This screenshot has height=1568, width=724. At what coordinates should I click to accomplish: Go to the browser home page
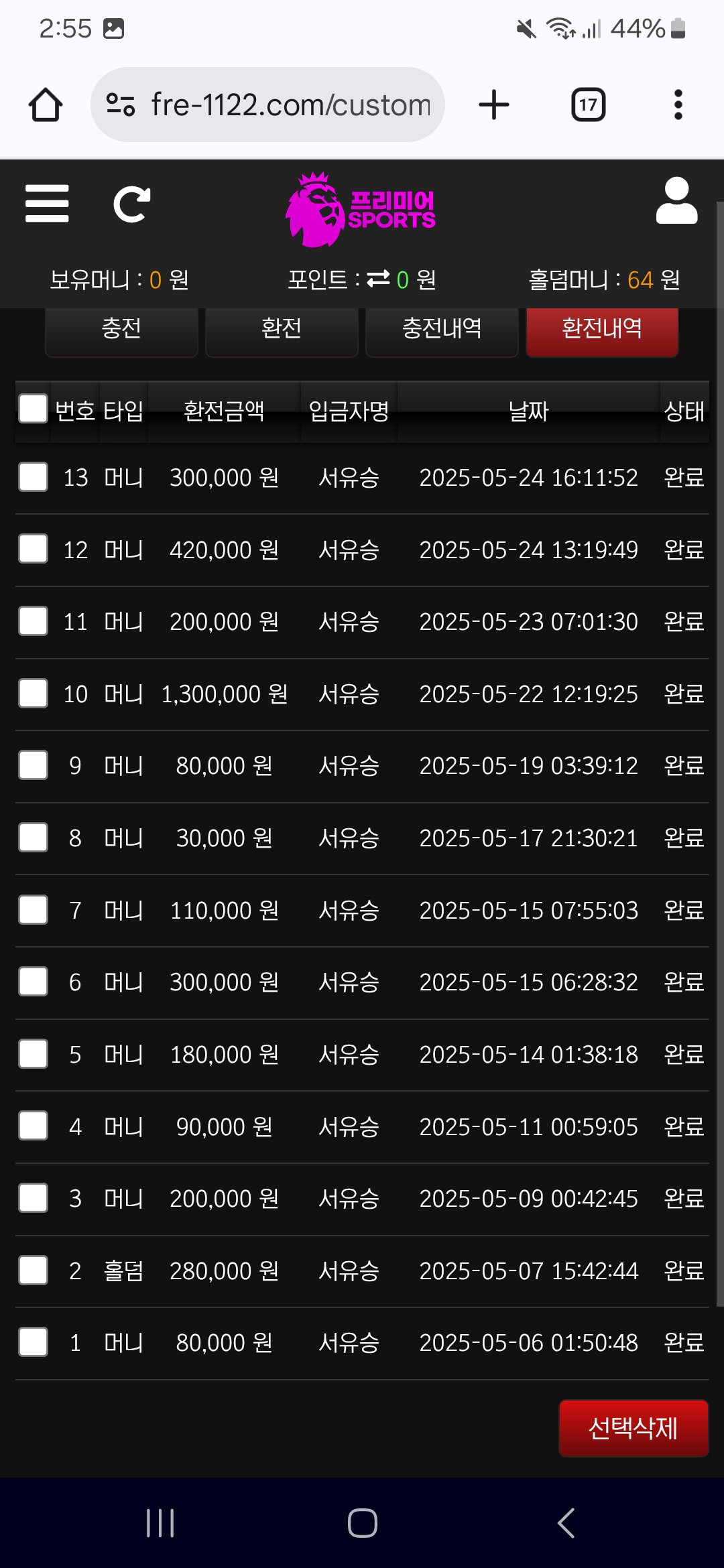pos(46,105)
